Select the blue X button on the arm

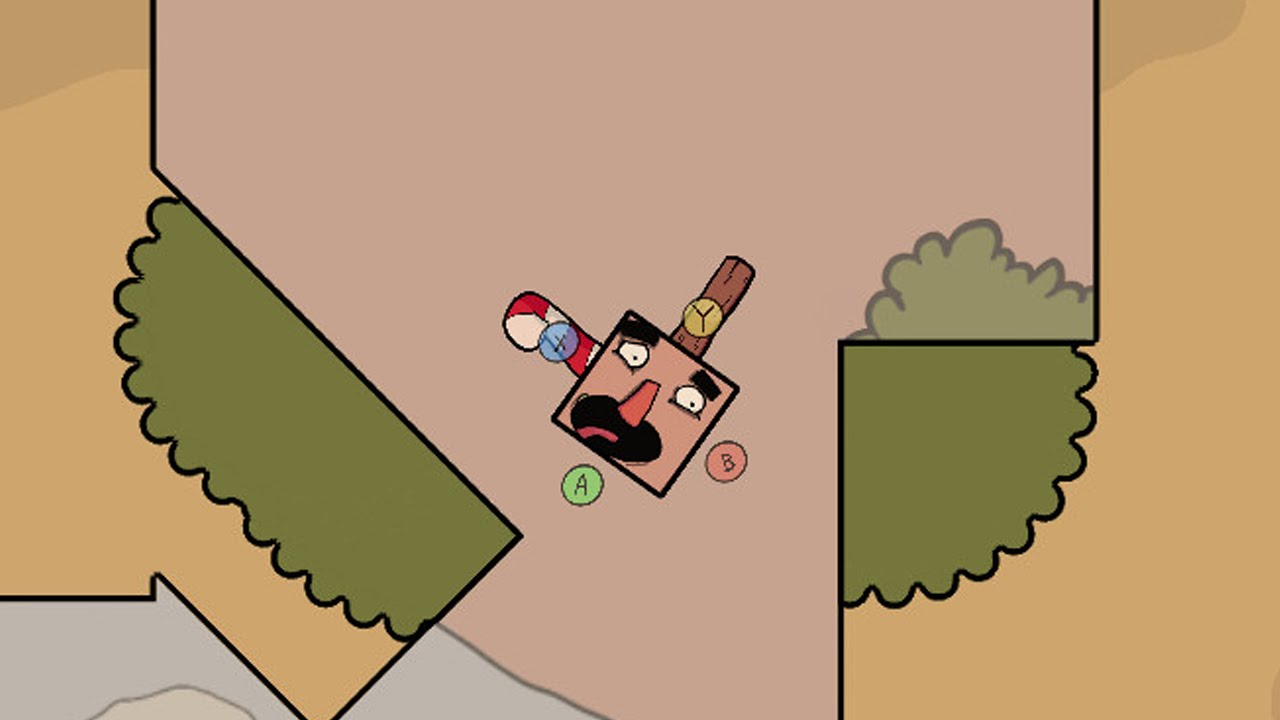[558, 342]
